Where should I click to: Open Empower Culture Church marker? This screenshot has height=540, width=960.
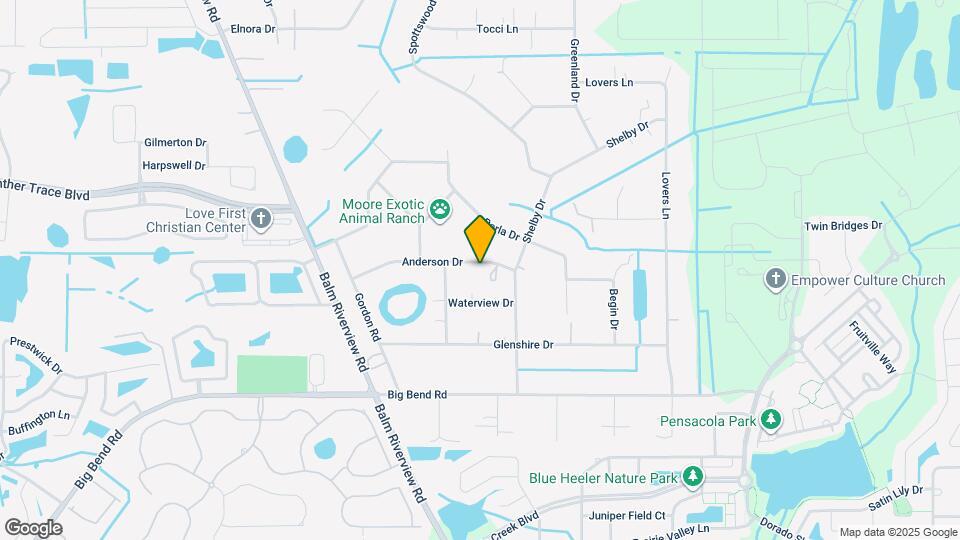pyautogui.click(x=776, y=279)
